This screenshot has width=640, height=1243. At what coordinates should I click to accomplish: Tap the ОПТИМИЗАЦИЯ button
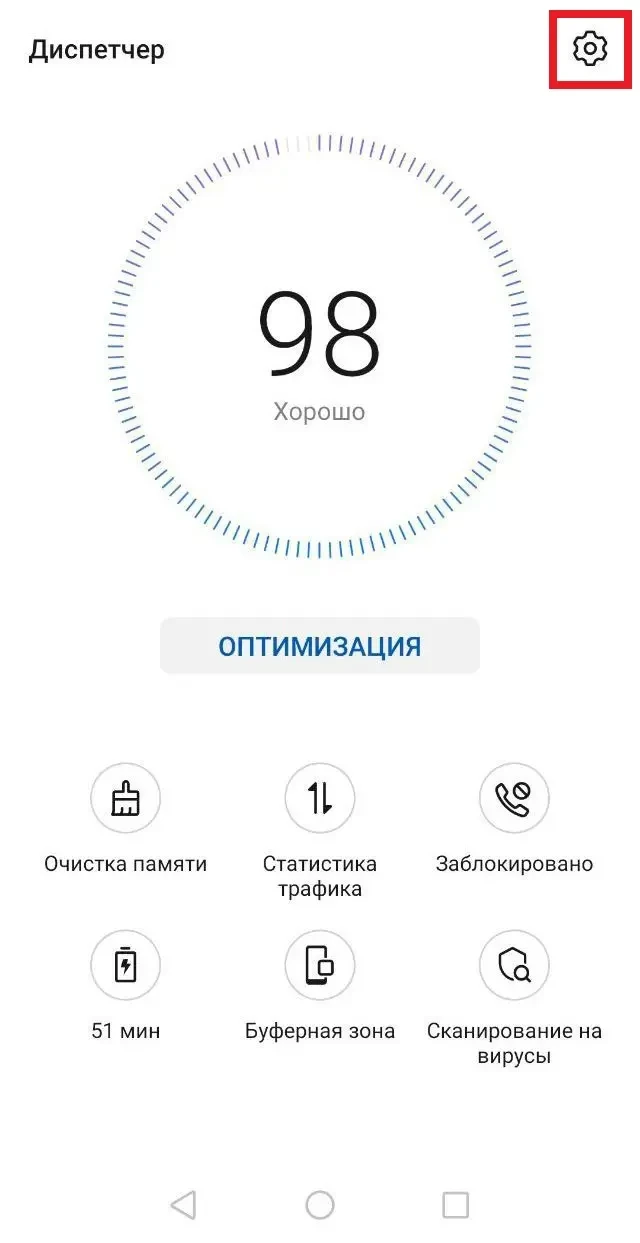point(320,646)
